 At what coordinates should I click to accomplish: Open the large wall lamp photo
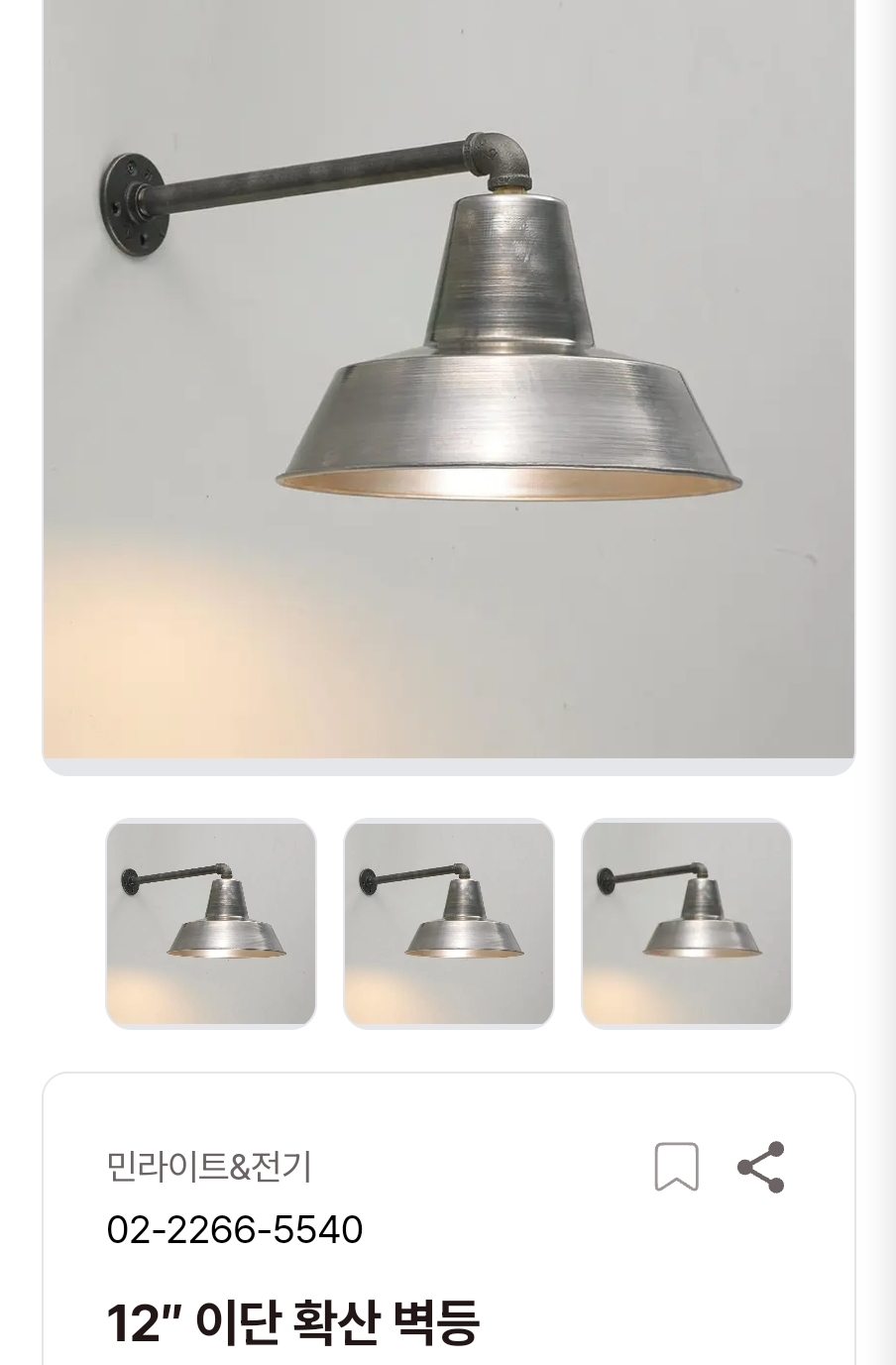(449, 377)
